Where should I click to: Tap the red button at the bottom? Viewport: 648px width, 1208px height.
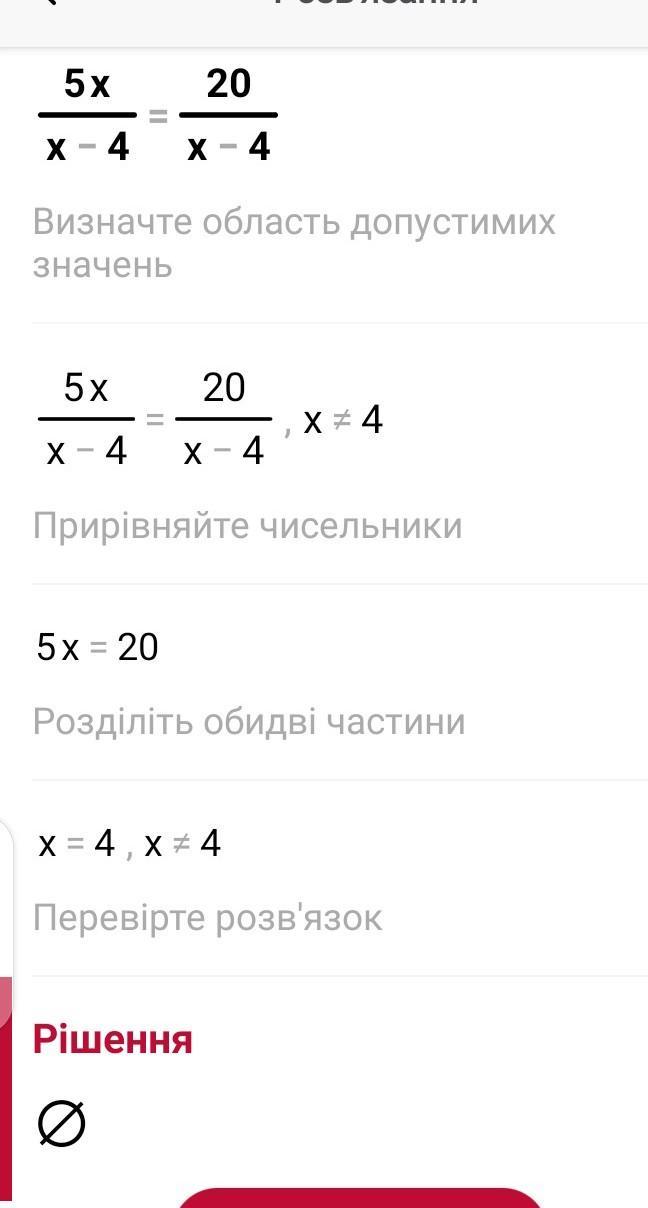tap(360, 1198)
